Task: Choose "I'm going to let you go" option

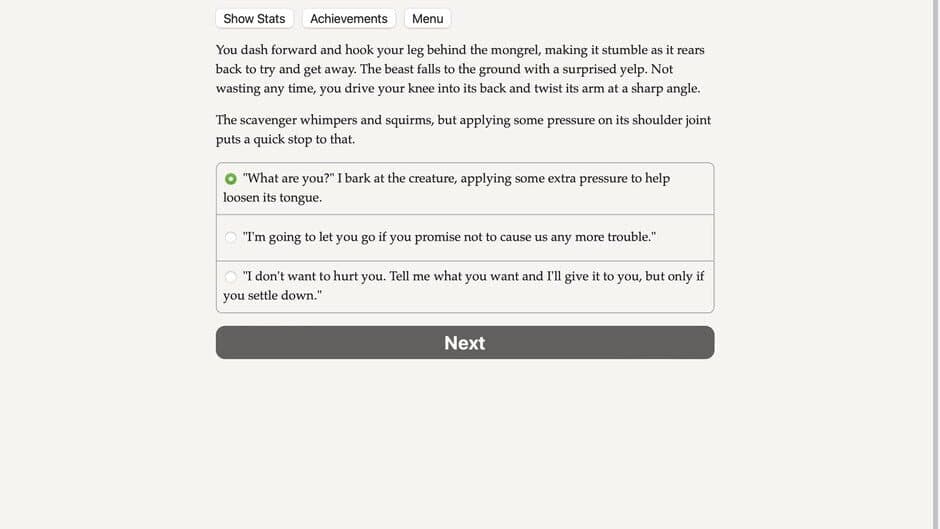Action: click(231, 238)
